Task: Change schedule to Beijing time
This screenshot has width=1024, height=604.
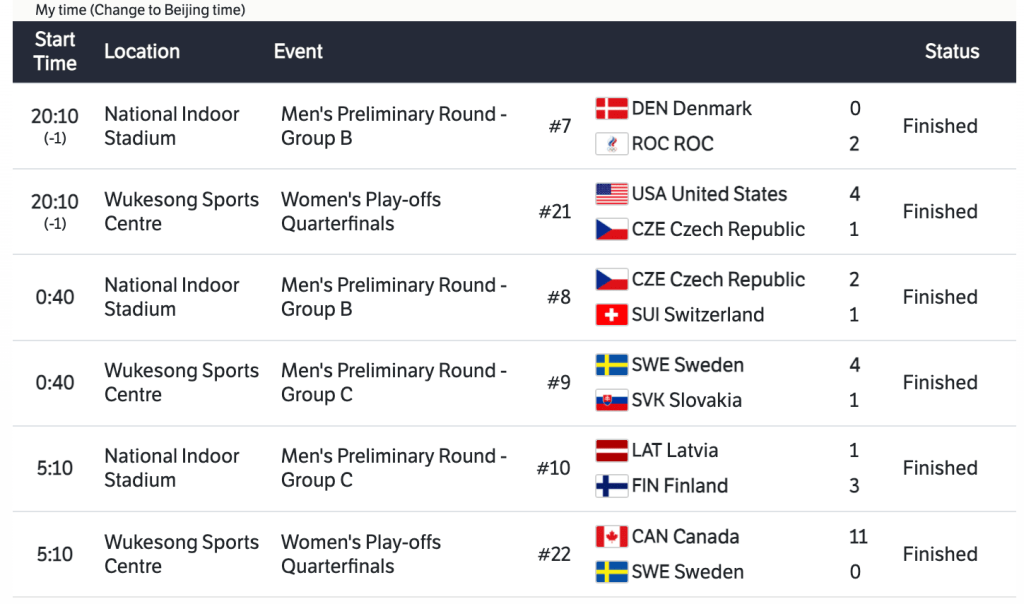Action: click(x=163, y=10)
